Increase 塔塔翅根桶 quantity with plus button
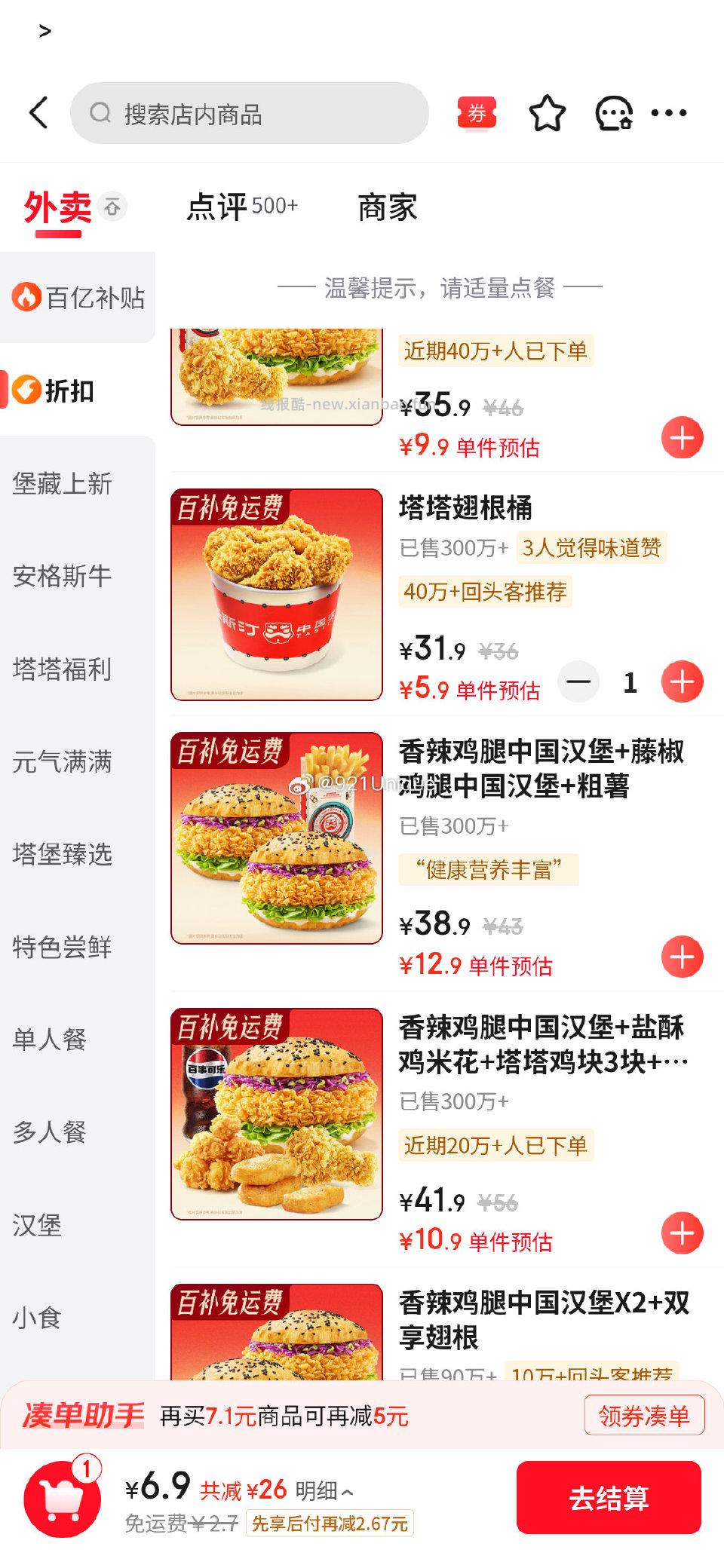 (681, 681)
